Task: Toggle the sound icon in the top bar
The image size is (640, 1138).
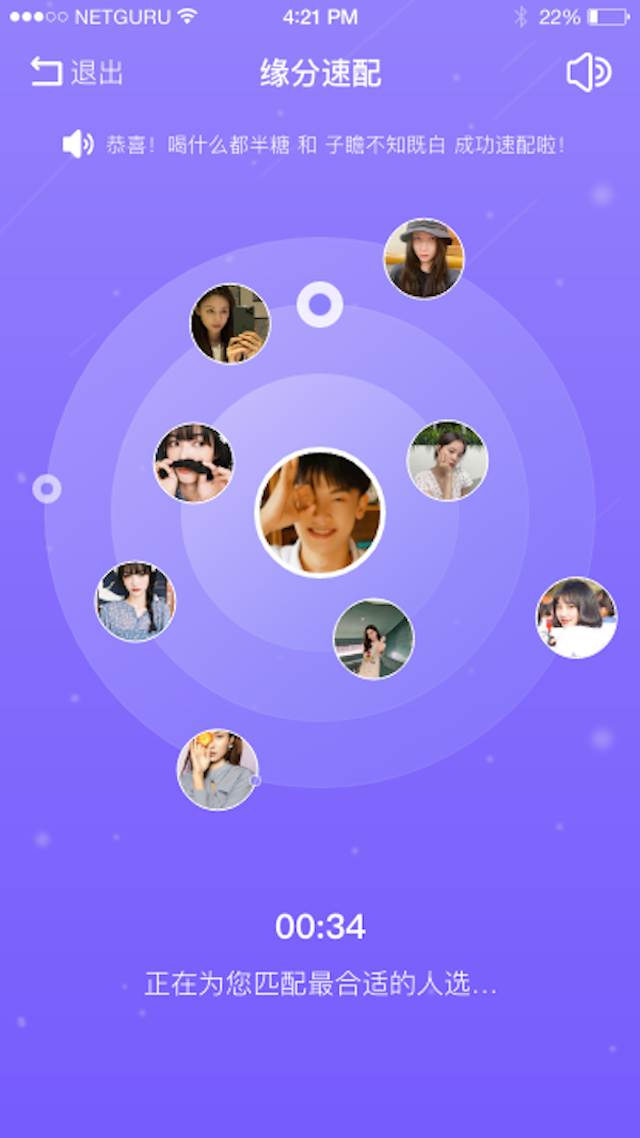Action: [x=588, y=72]
